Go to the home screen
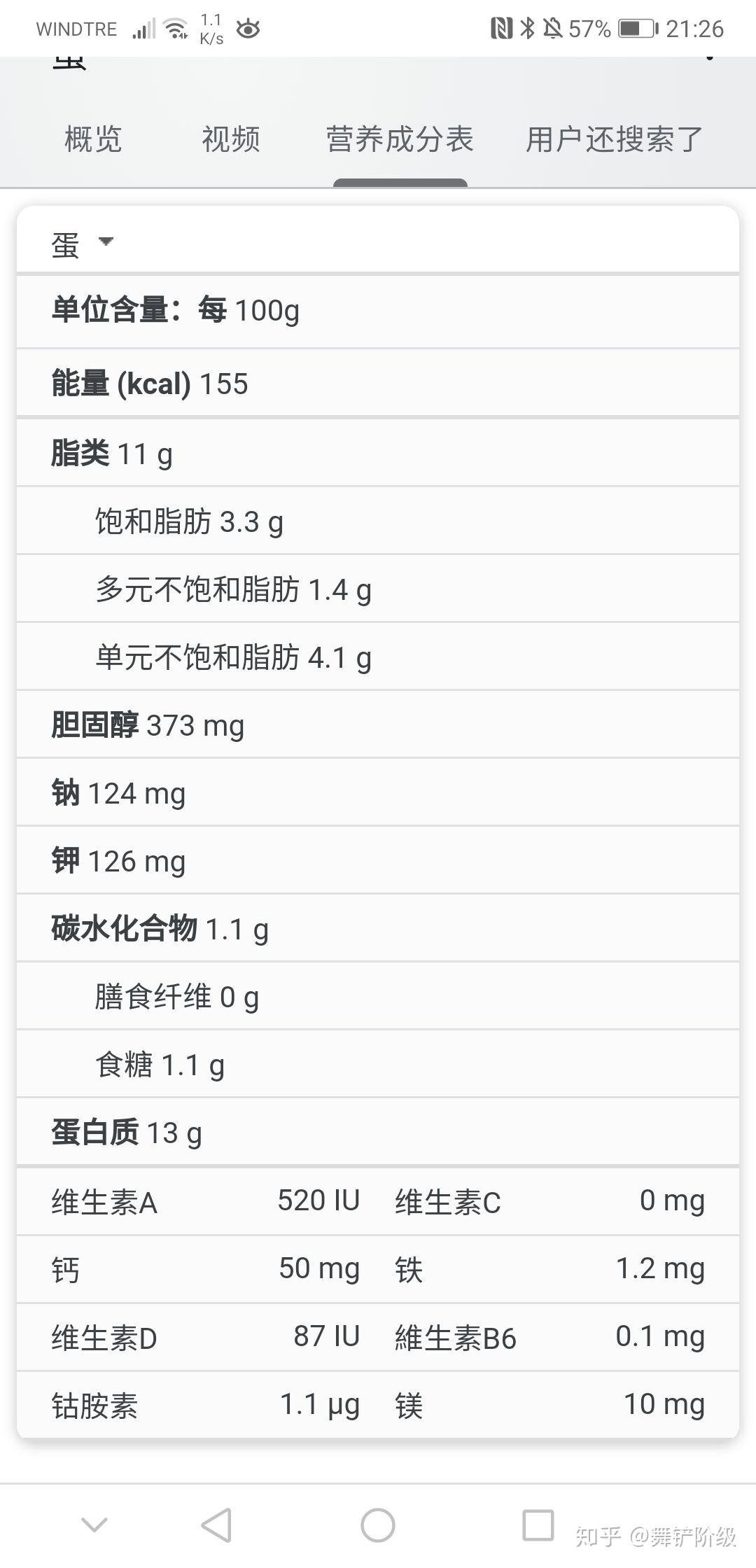 coord(378,1525)
